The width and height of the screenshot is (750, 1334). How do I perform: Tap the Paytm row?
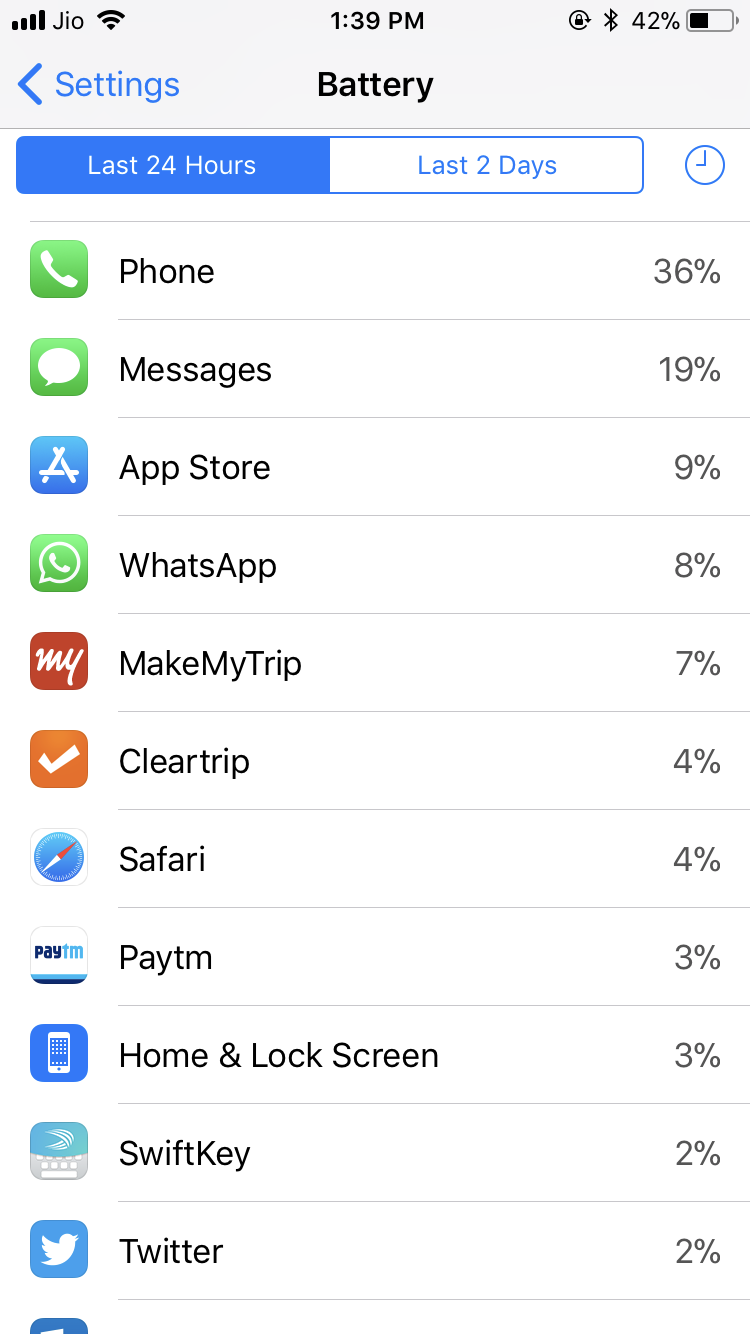coord(375,957)
